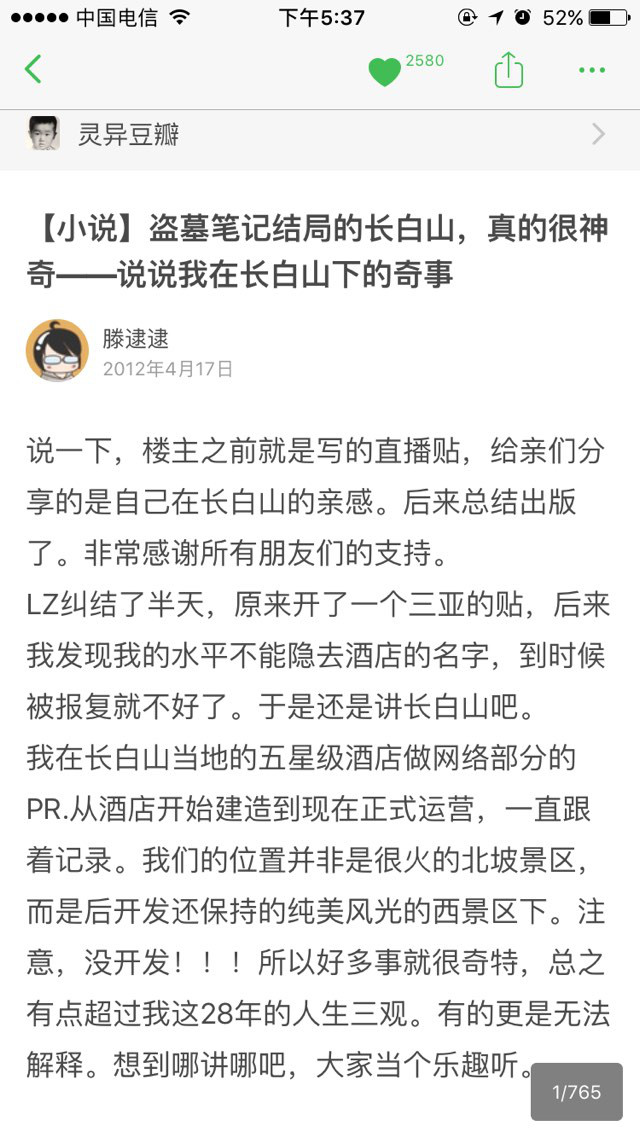Like this post with the heart icon
Image resolution: width=640 pixels, height=1138 pixels.
[384, 72]
